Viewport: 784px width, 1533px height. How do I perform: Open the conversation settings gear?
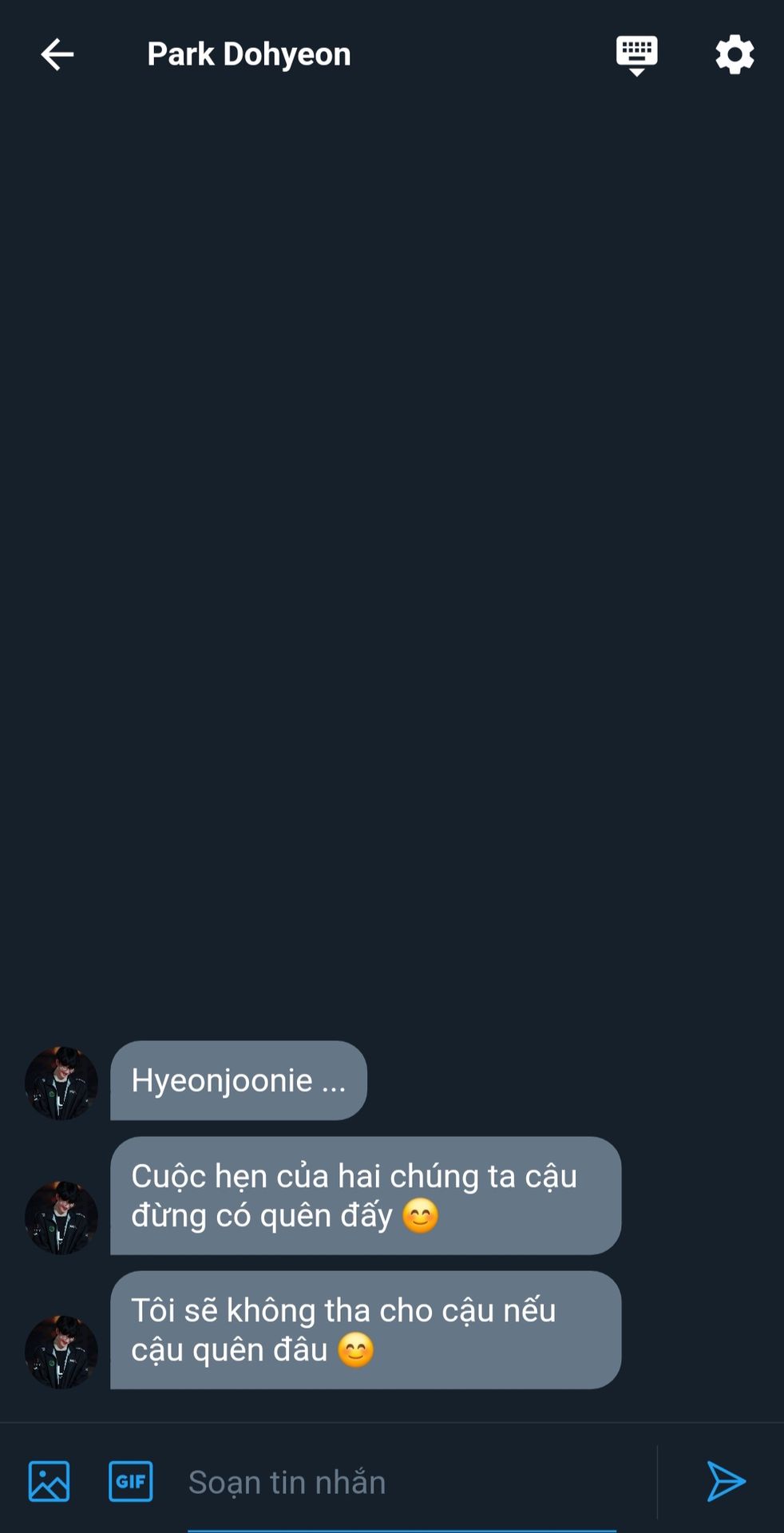734,54
